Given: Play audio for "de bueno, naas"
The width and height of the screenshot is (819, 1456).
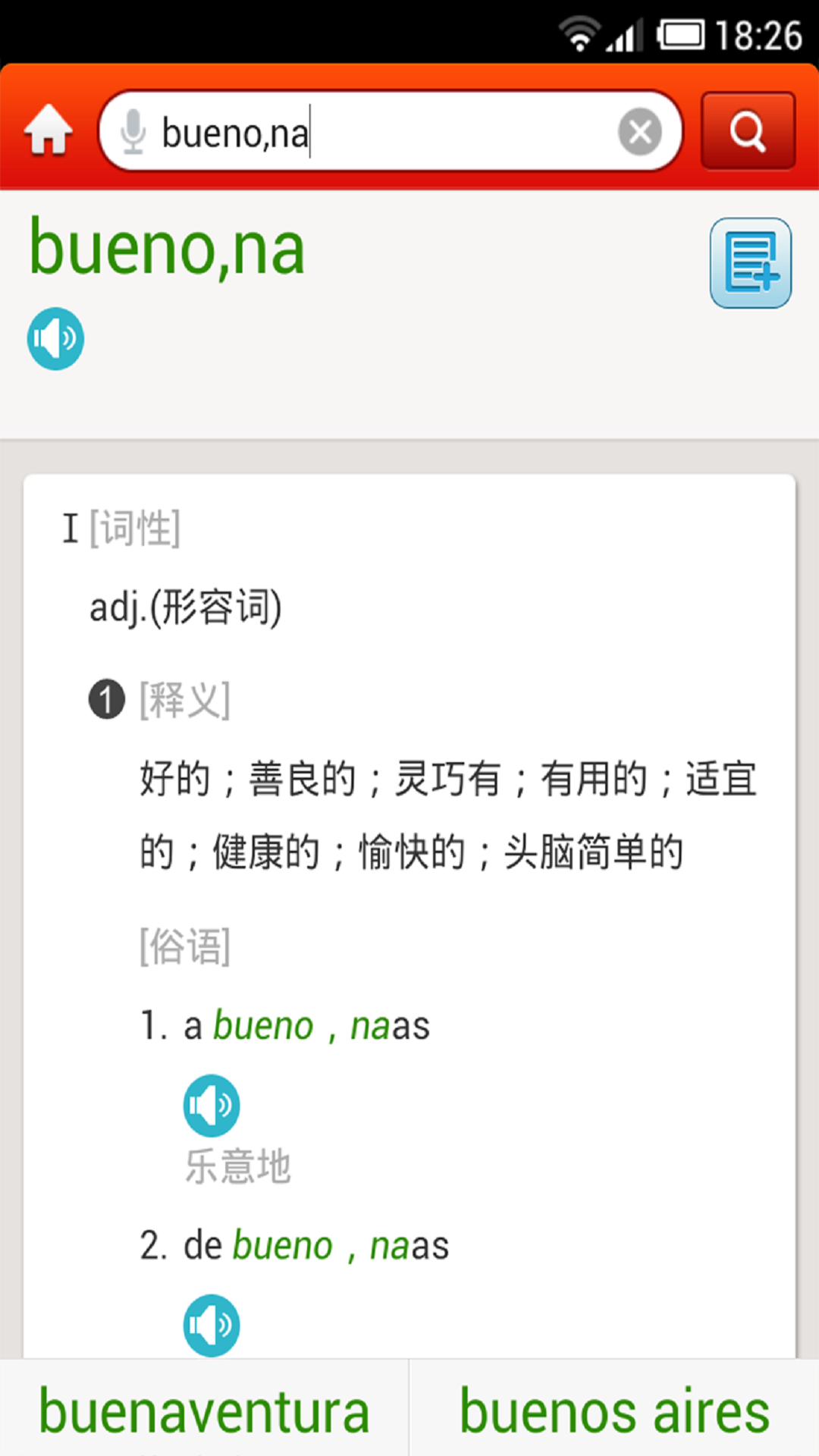Looking at the screenshot, I should tap(212, 1326).
